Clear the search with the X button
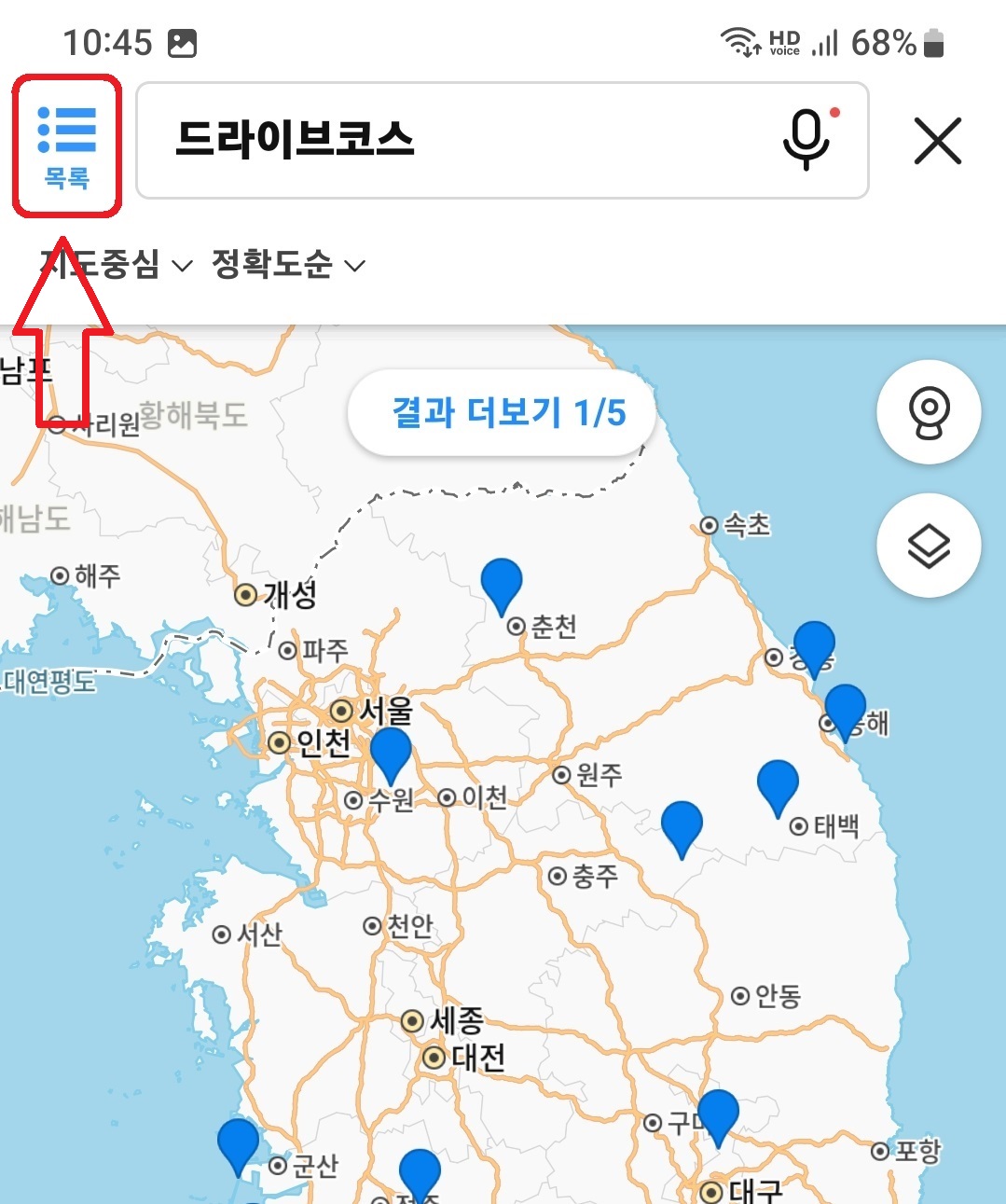This screenshot has height=1204, width=1006. click(938, 142)
